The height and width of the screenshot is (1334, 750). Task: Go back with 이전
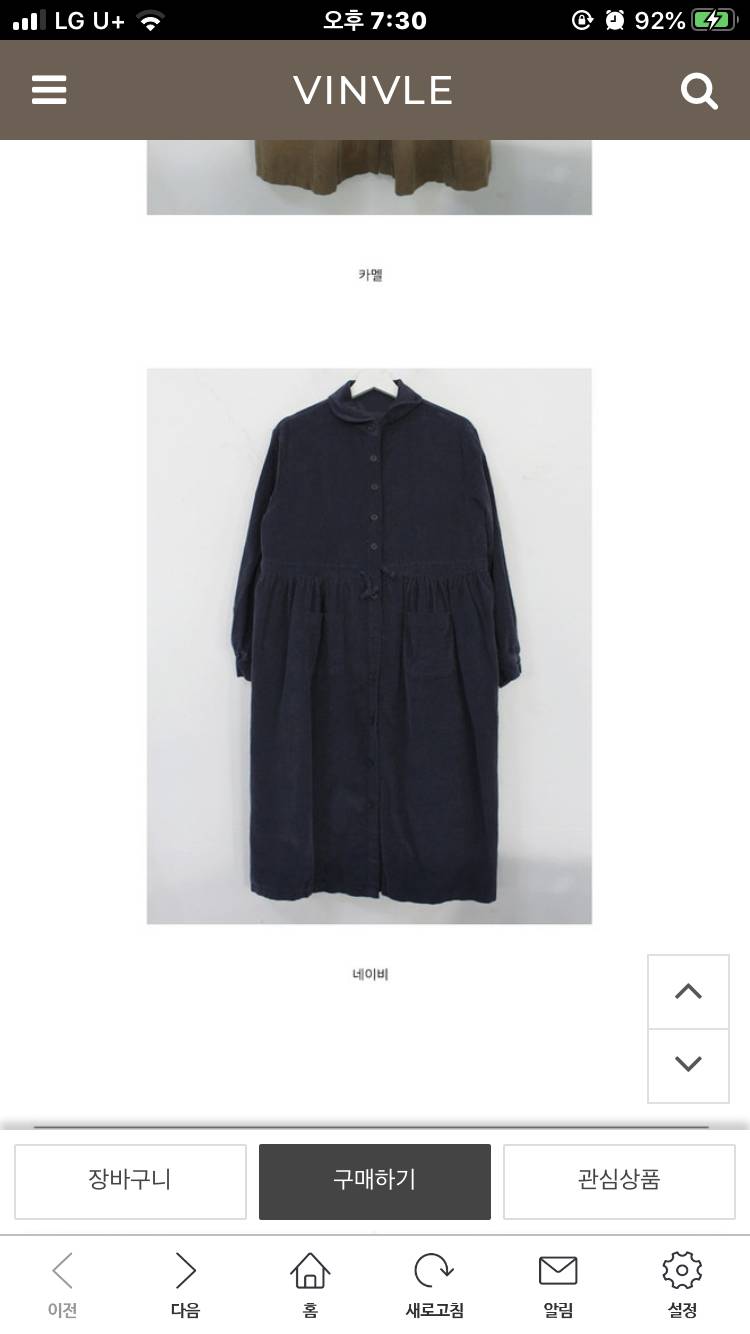pyautogui.click(x=62, y=1284)
